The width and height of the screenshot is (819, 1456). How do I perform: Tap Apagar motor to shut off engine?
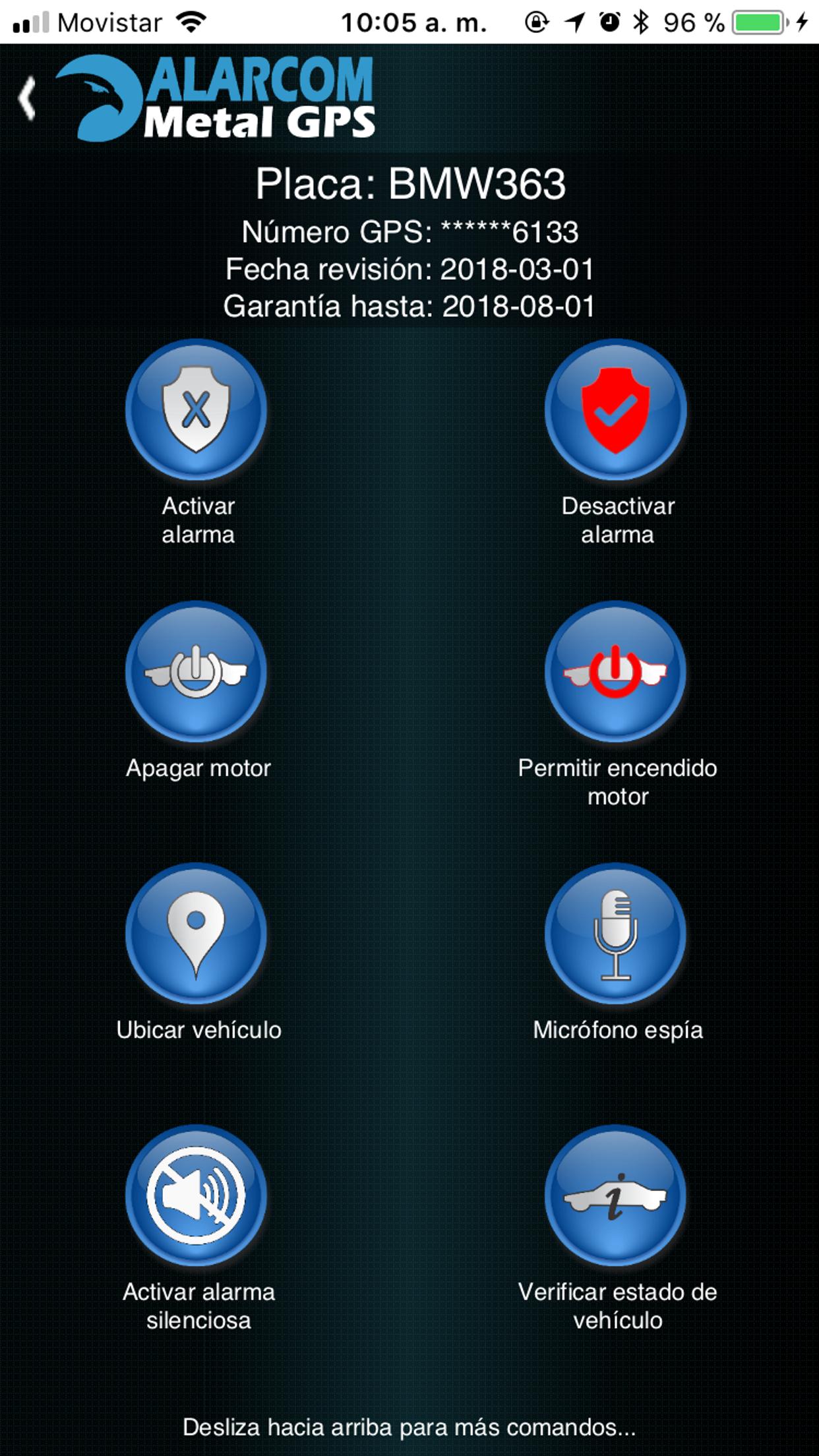point(196,671)
